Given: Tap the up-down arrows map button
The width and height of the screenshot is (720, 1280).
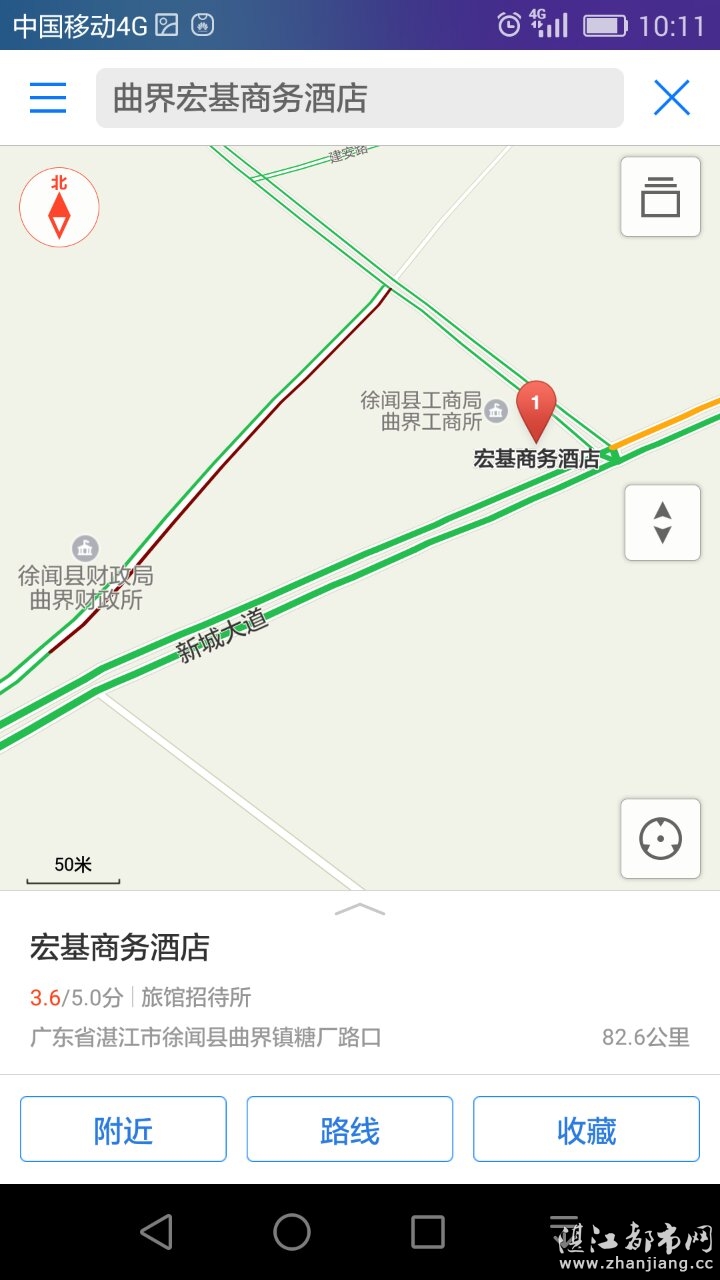Looking at the screenshot, I should pyautogui.click(x=662, y=522).
